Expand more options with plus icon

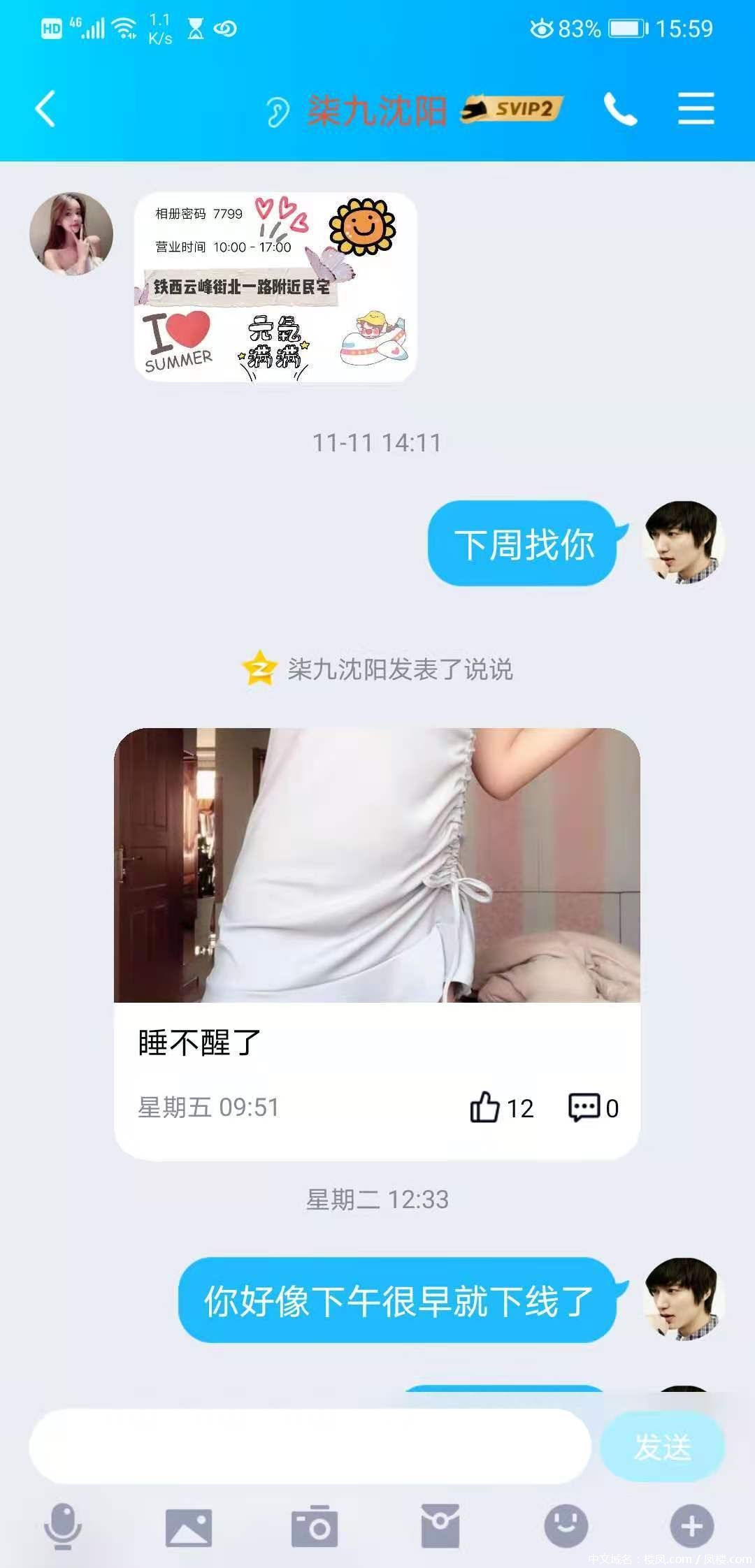coord(692,1526)
